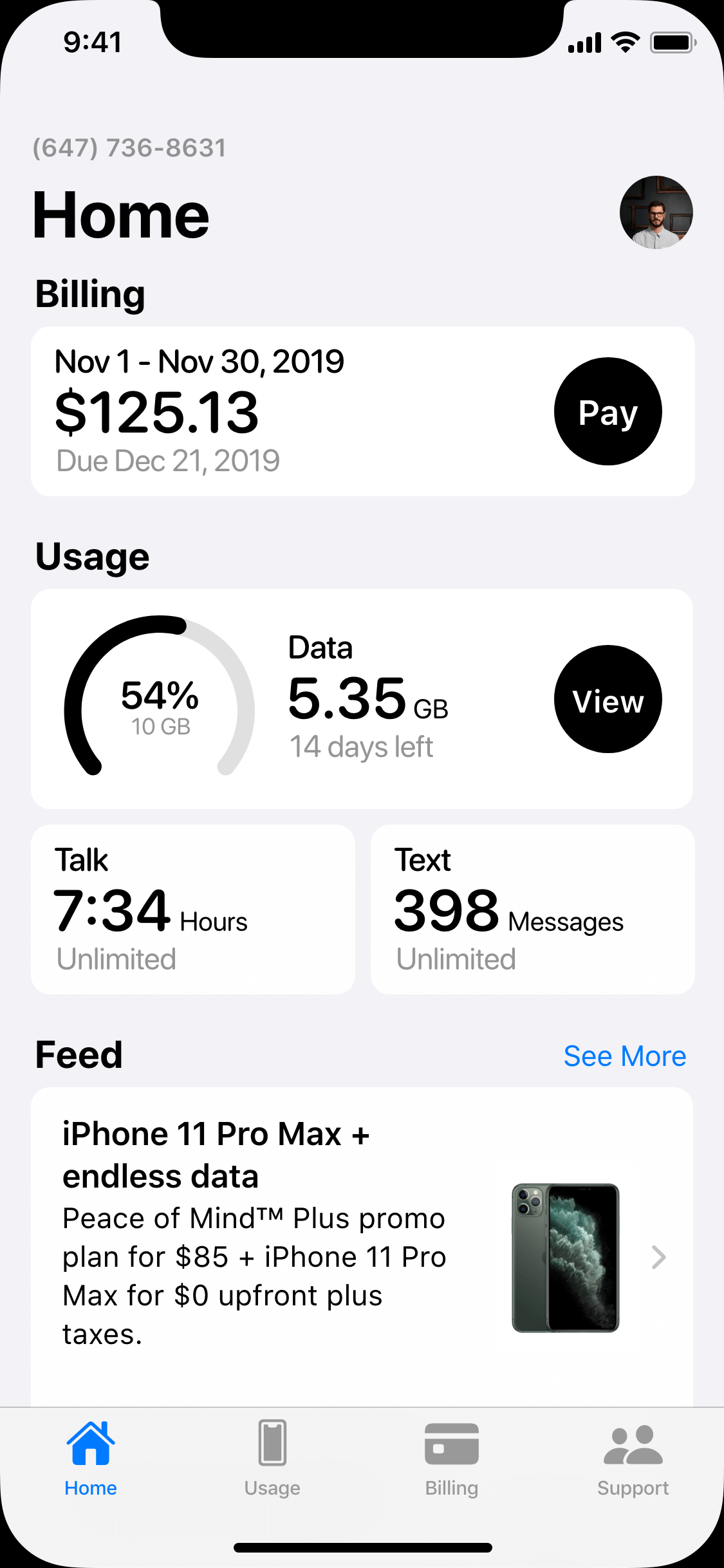Open the profile avatar photo
724x1568 pixels.
click(656, 212)
